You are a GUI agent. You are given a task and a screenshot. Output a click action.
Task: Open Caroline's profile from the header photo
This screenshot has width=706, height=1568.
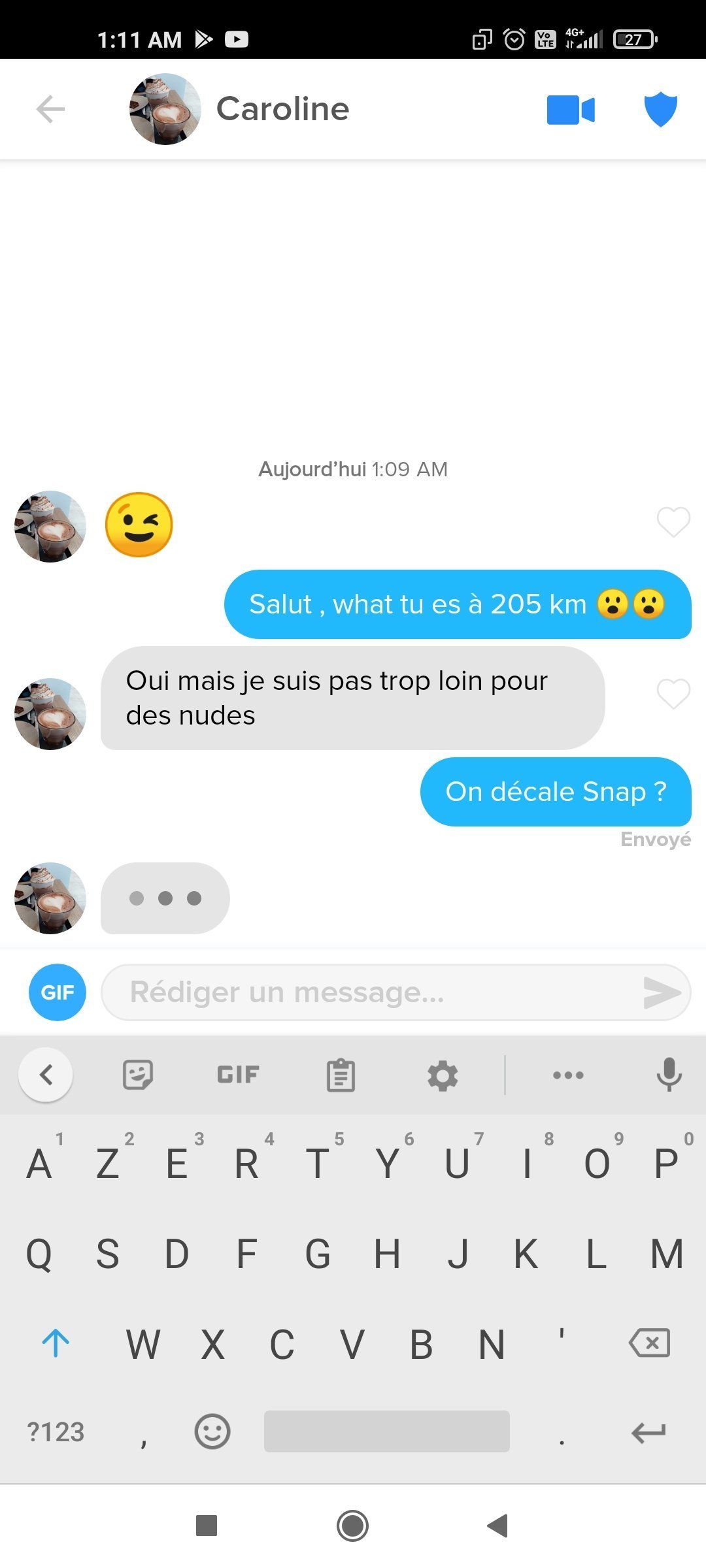[165, 109]
